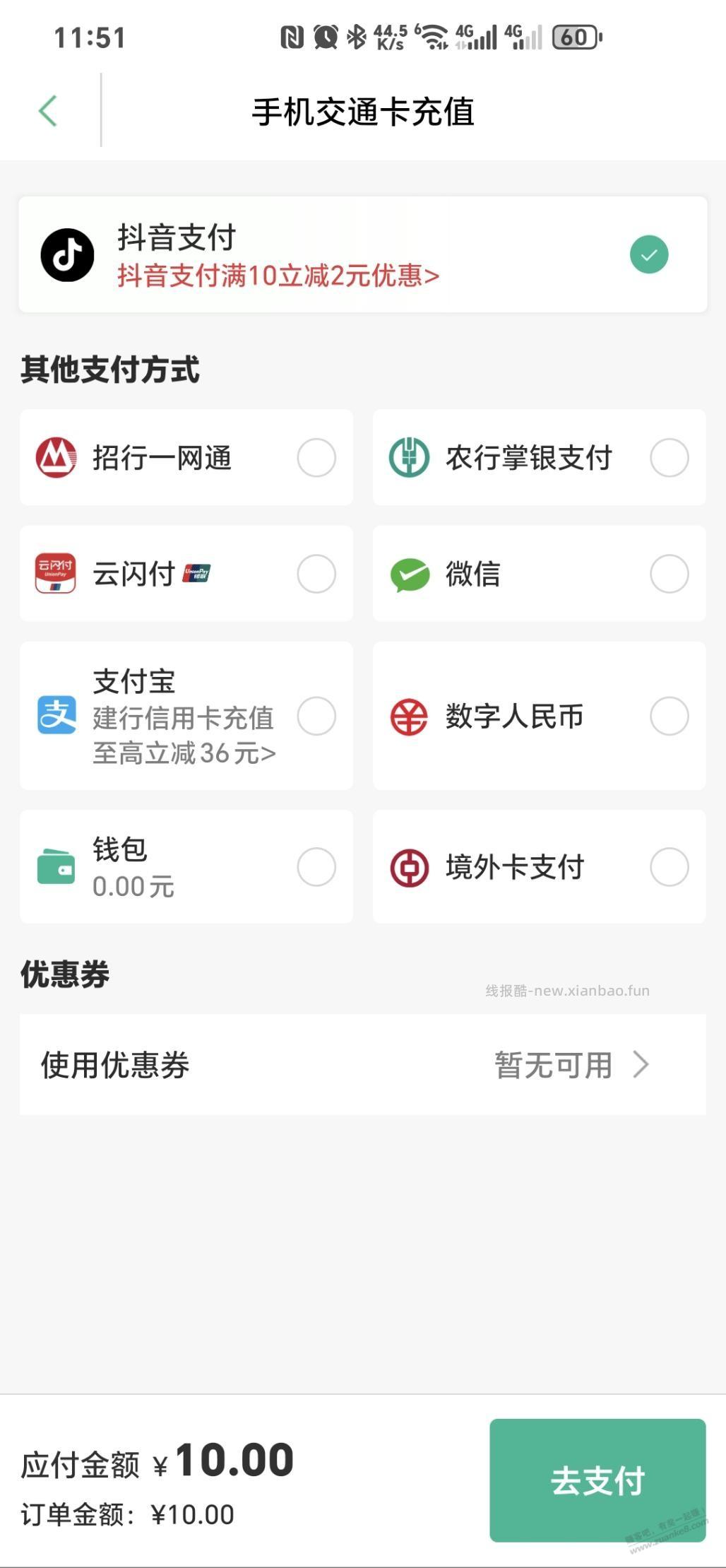
Task: Deselect the 抖音支付 checkmark
Action: 647,254
